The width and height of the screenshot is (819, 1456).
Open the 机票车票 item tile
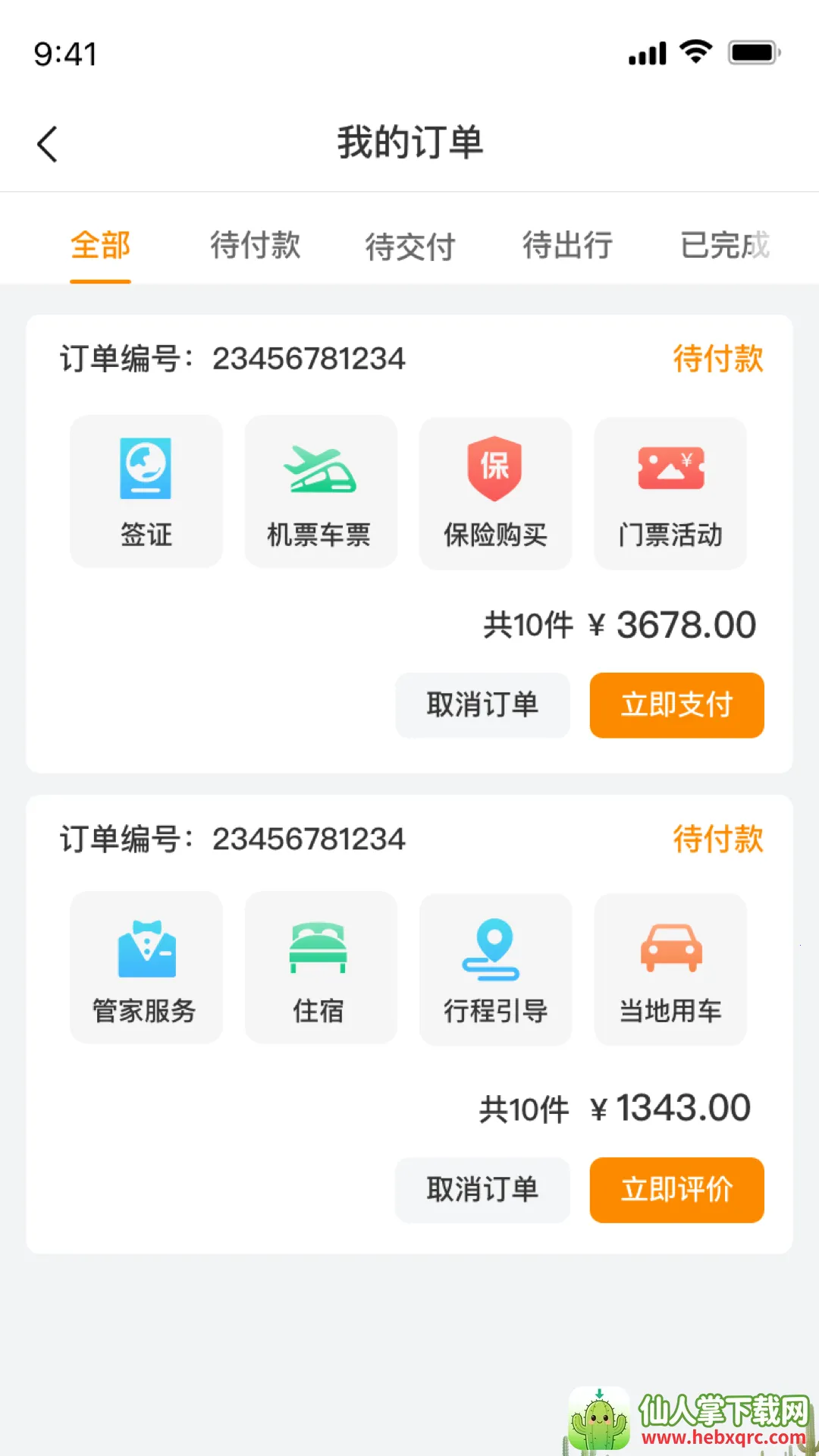[x=321, y=491]
